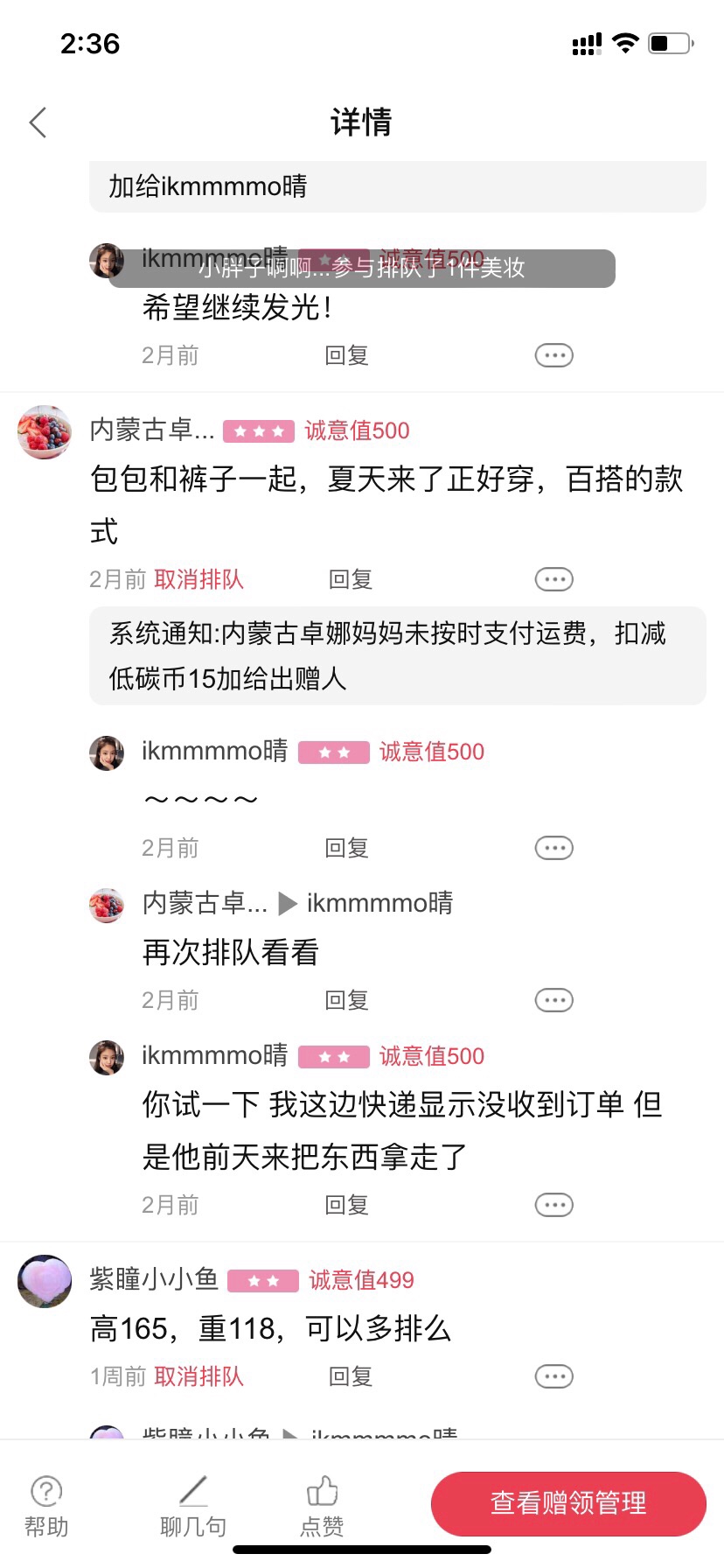
Task: Open more options for 包包和裤子一起 comment
Action: (x=553, y=579)
